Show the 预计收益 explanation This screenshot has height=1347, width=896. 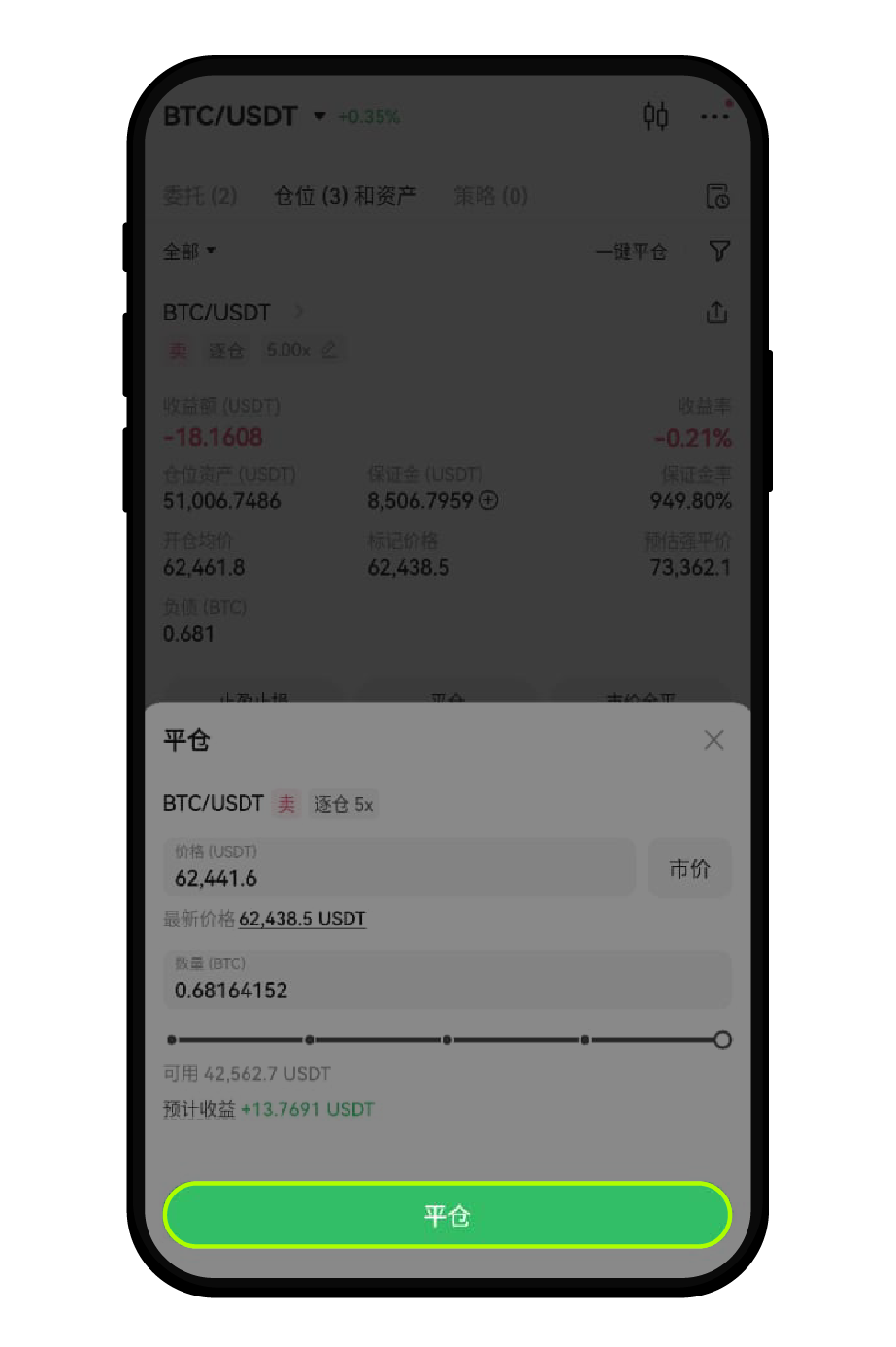click(199, 1109)
